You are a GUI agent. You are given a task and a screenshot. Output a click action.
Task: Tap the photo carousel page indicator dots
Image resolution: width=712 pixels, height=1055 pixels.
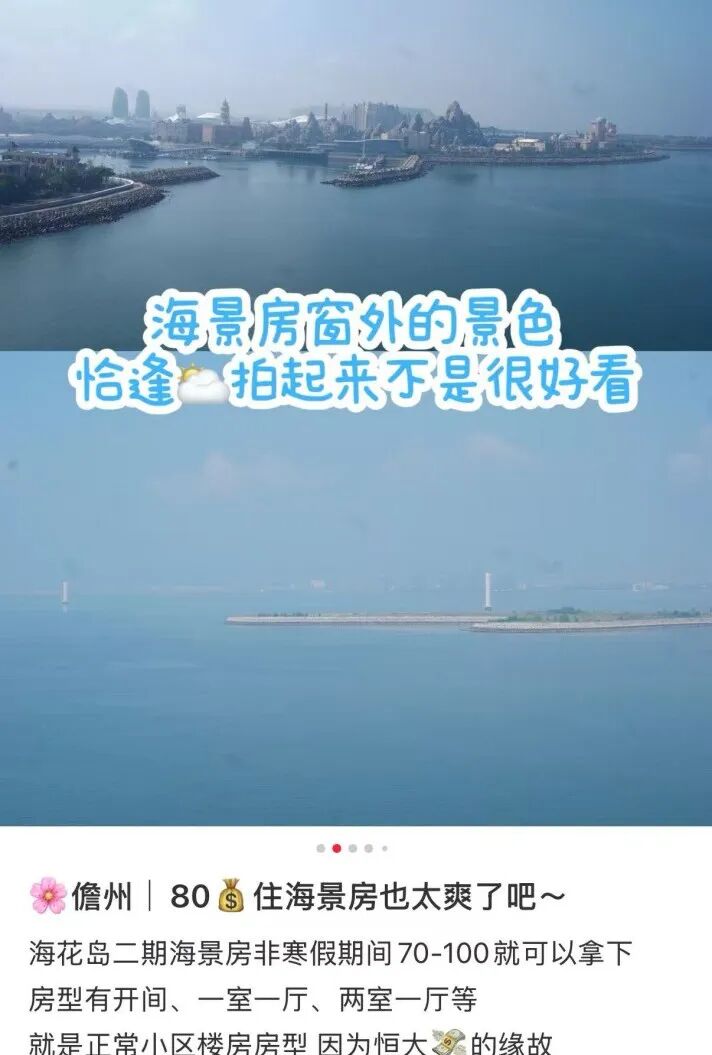point(352,848)
